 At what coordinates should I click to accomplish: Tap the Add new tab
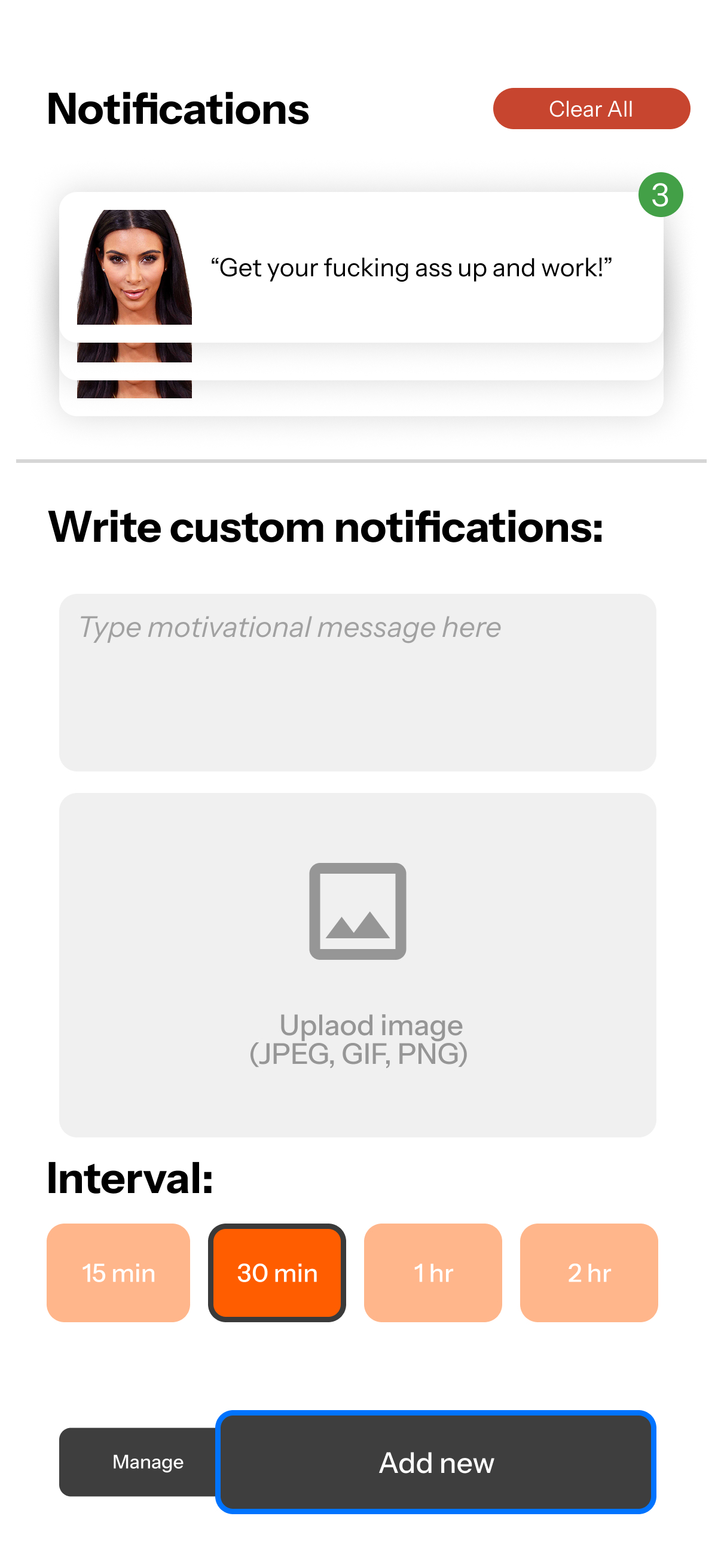click(436, 1462)
